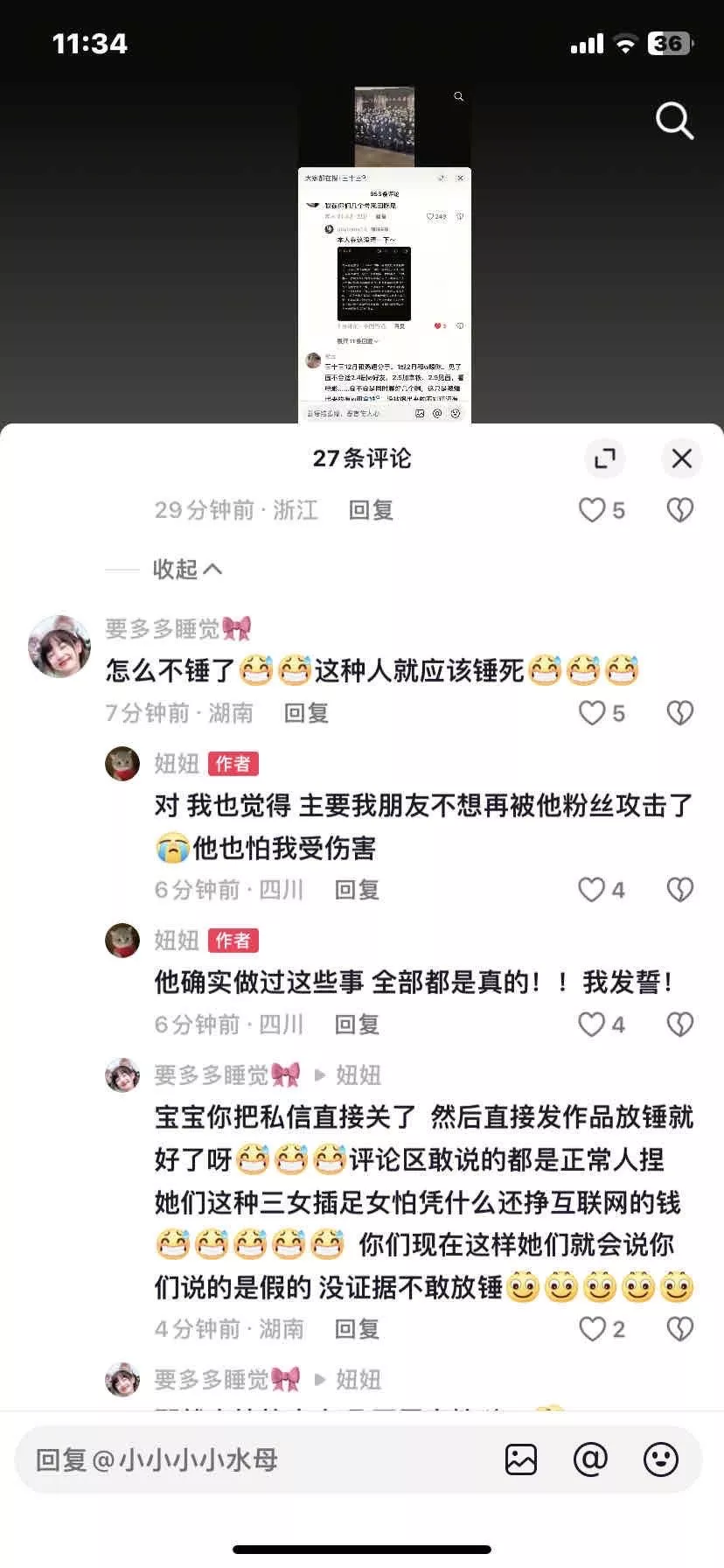Dislike the comment 怎么不锤了
This screenshot has width=724, height=1568.
680,713
